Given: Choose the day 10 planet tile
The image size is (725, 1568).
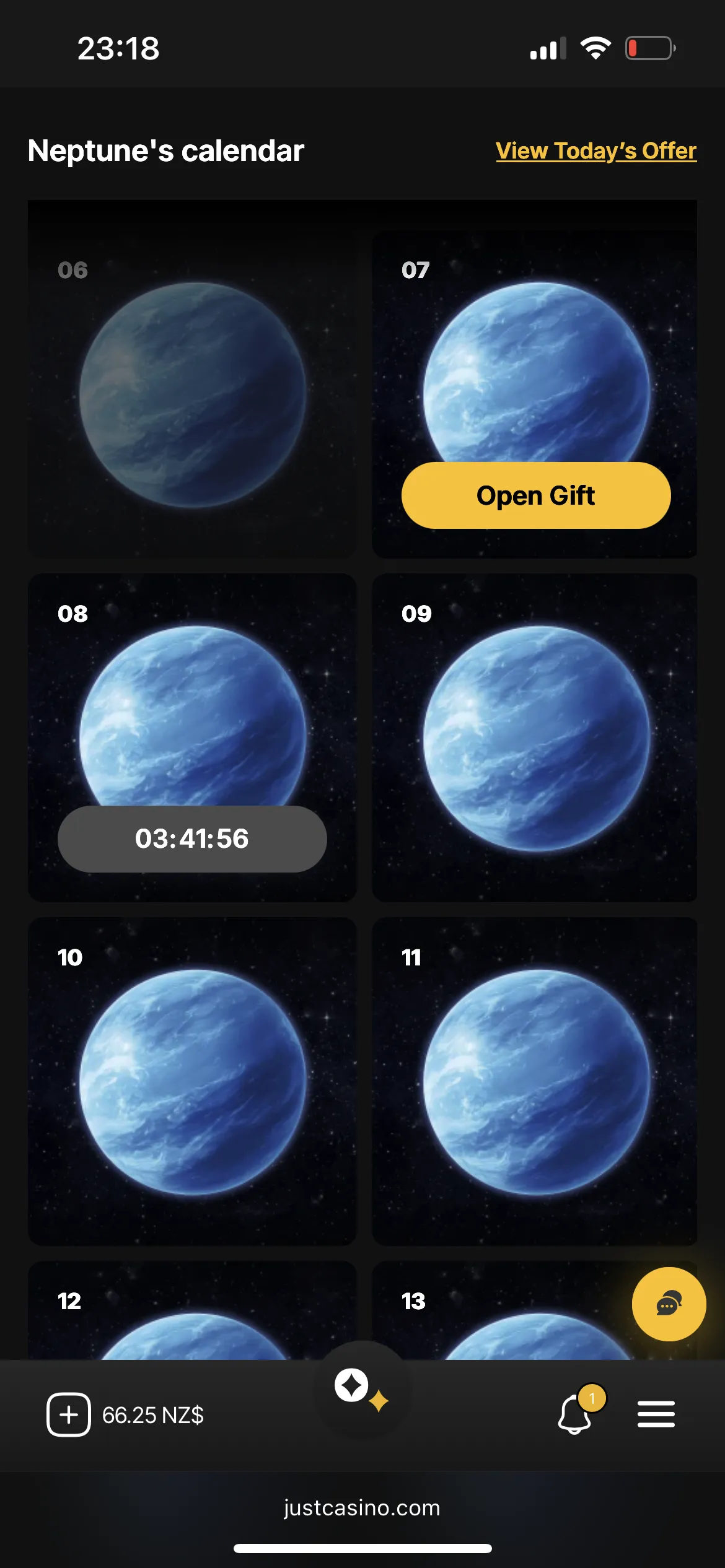Looking at the screenshot, I should (x=192, y=1081).
